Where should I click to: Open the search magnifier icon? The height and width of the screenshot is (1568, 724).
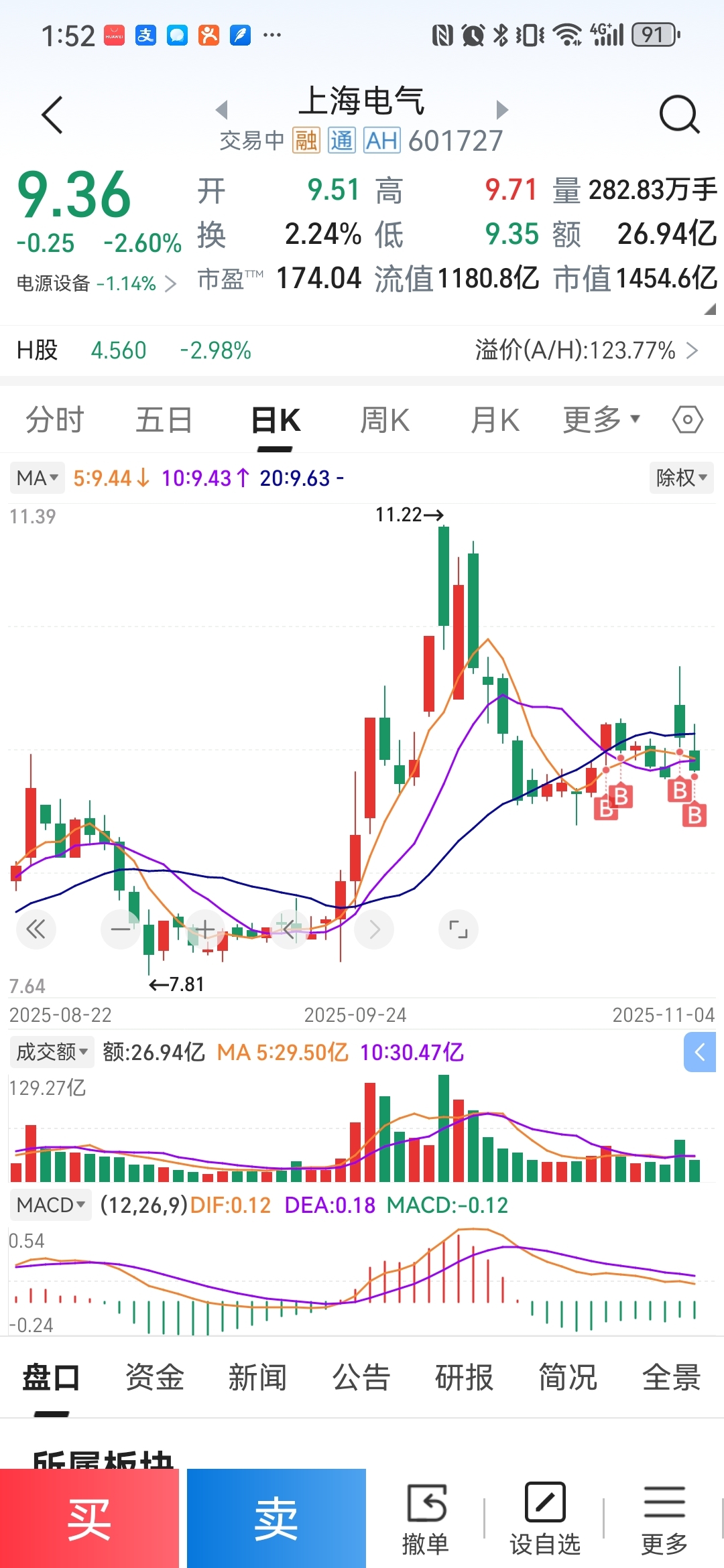(x=678, y=115)
